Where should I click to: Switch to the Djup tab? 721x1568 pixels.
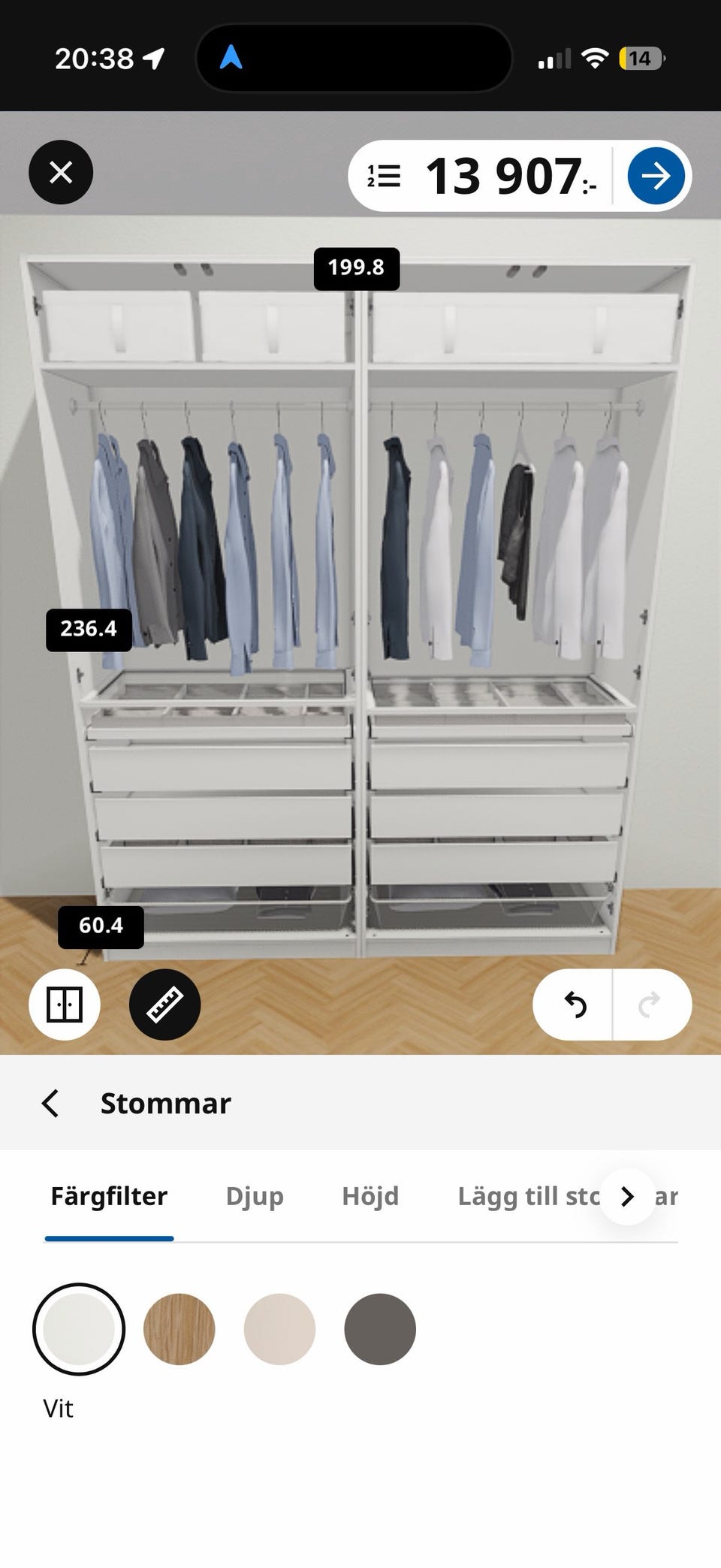(x=255, y=1195)
